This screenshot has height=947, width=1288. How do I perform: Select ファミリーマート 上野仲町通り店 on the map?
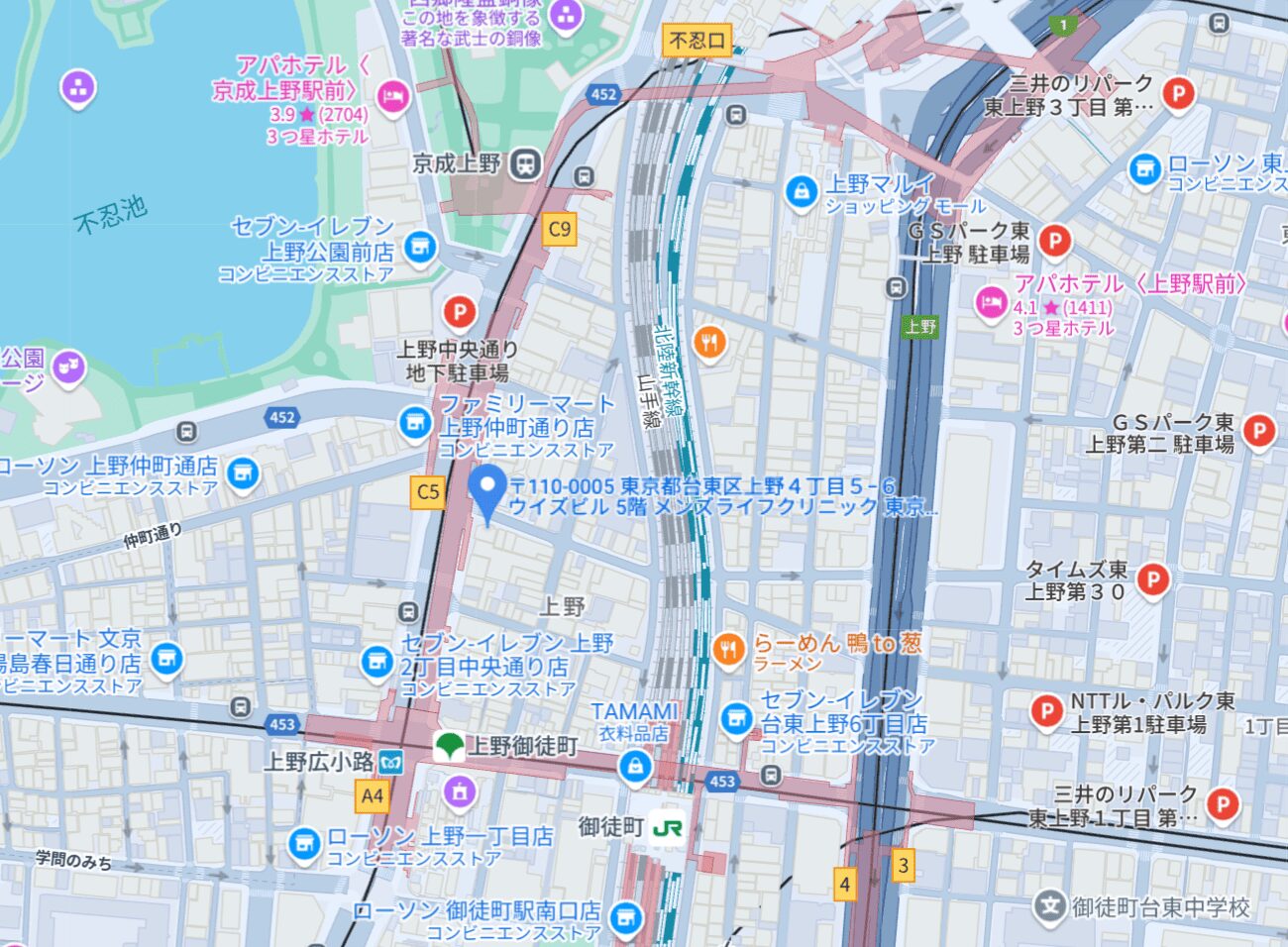[415, 423]
